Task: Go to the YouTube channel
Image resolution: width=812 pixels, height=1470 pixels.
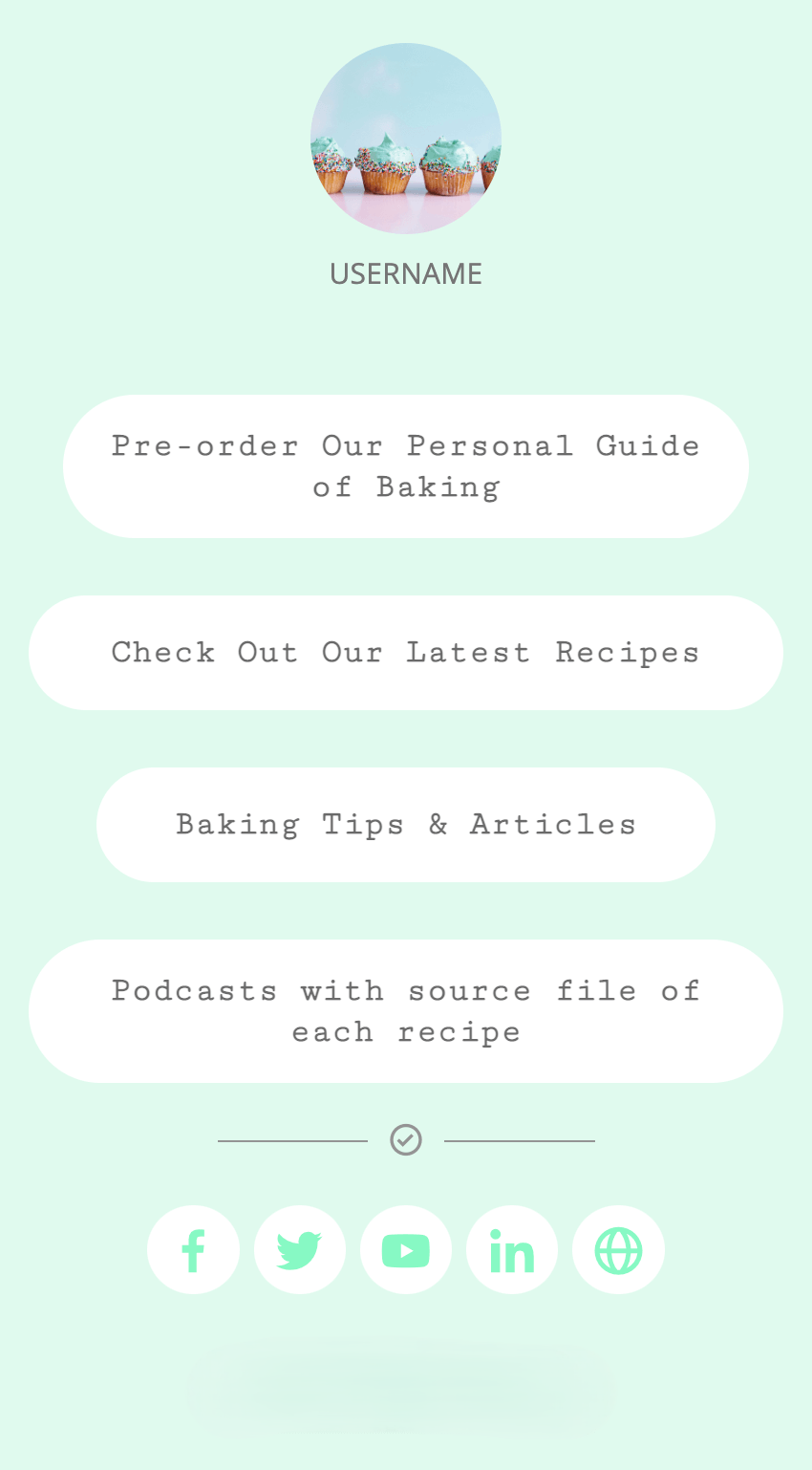Action: (x=405, y=1250)
